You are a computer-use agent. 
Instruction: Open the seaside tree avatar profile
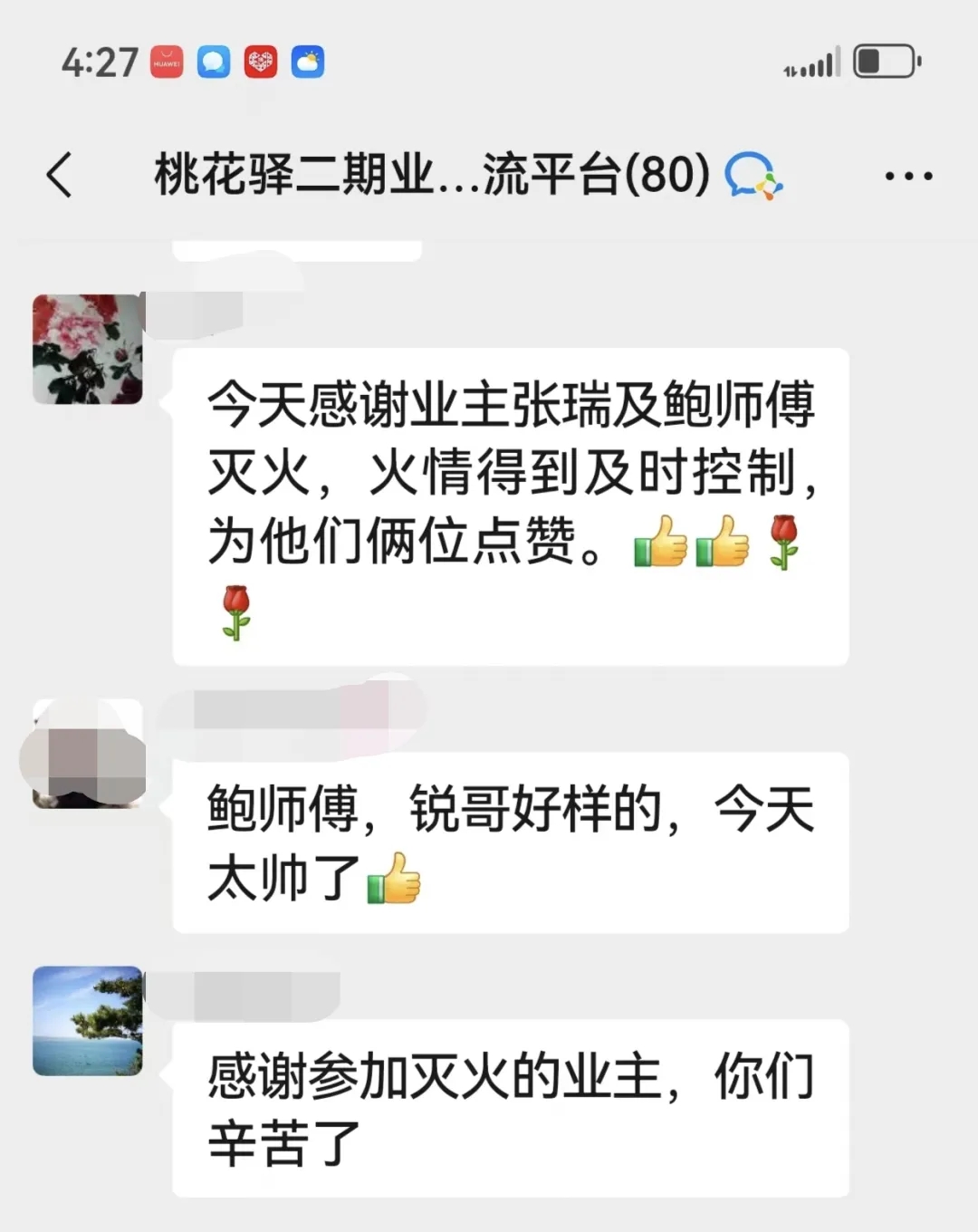[x=88, y=1021]
